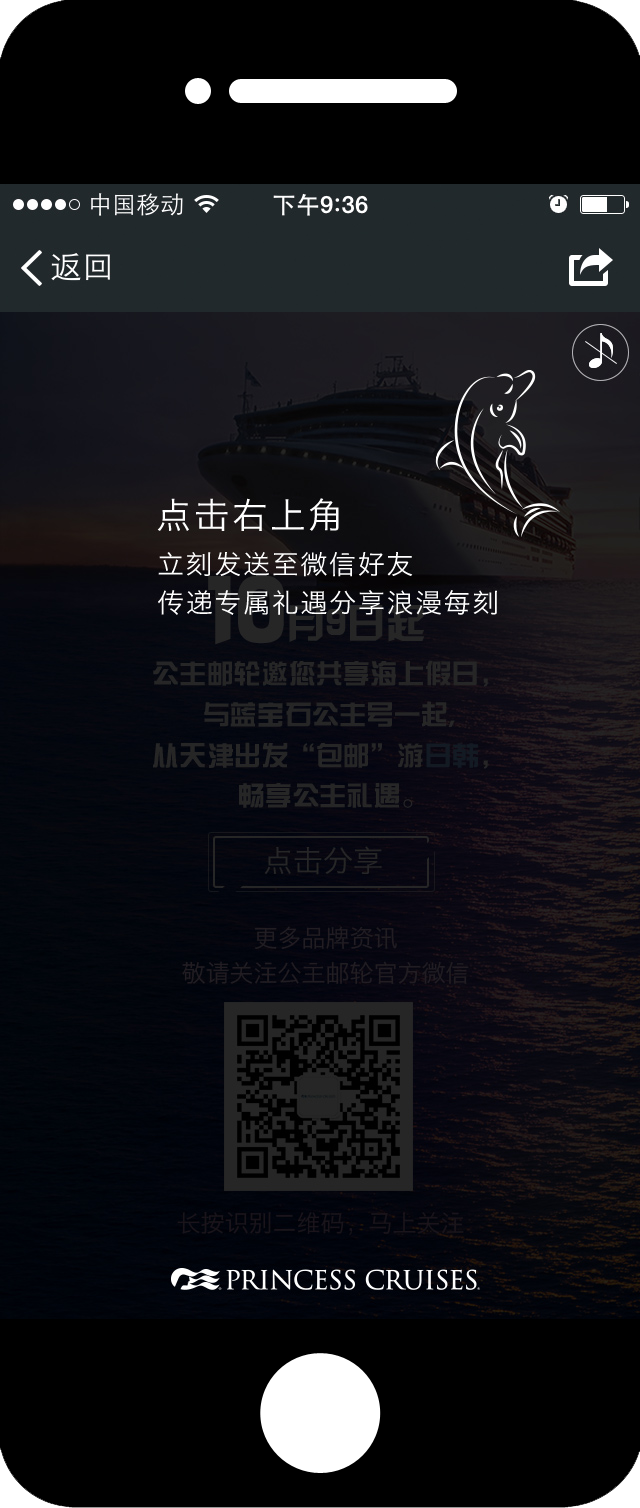Viewport: 640px width, 1508px height.
Task: Go back using the 返回 button
Action: (x=66, y=267)
